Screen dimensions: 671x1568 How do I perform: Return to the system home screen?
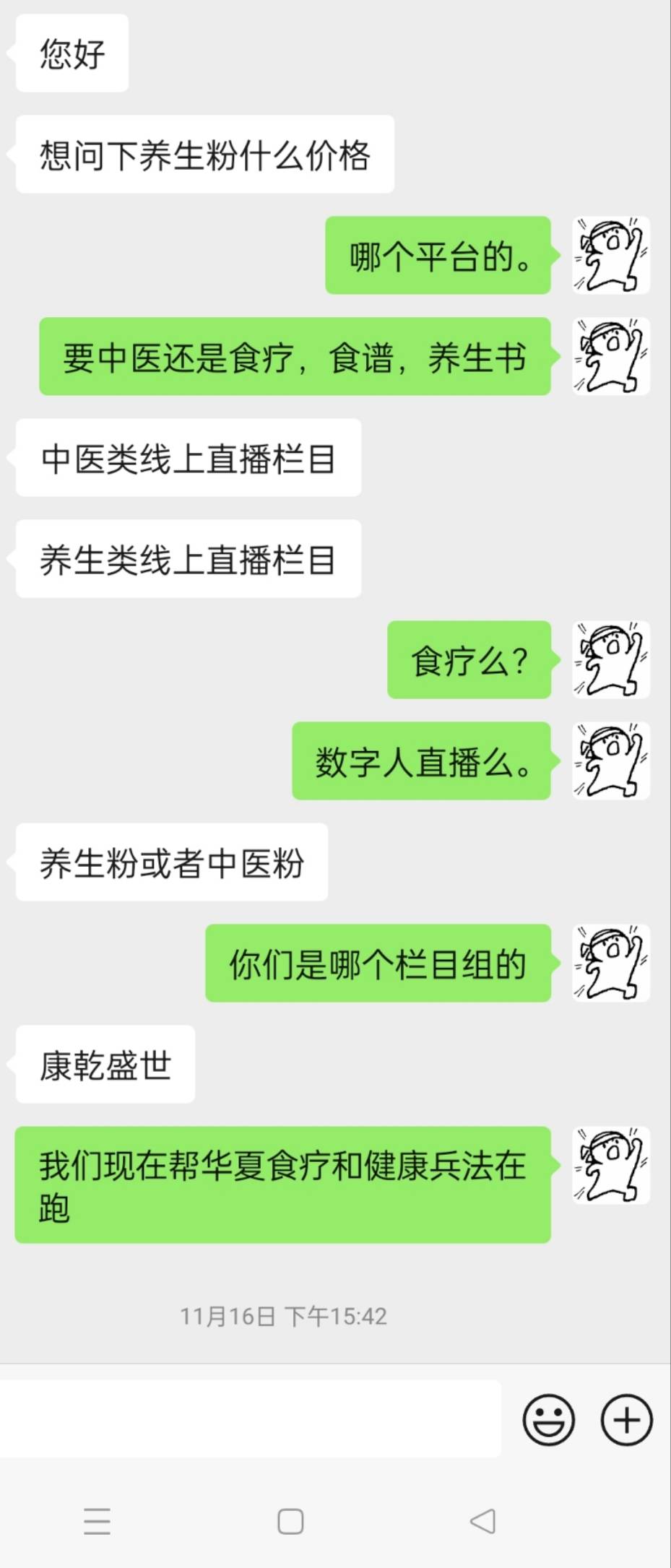click(290, 1521)
